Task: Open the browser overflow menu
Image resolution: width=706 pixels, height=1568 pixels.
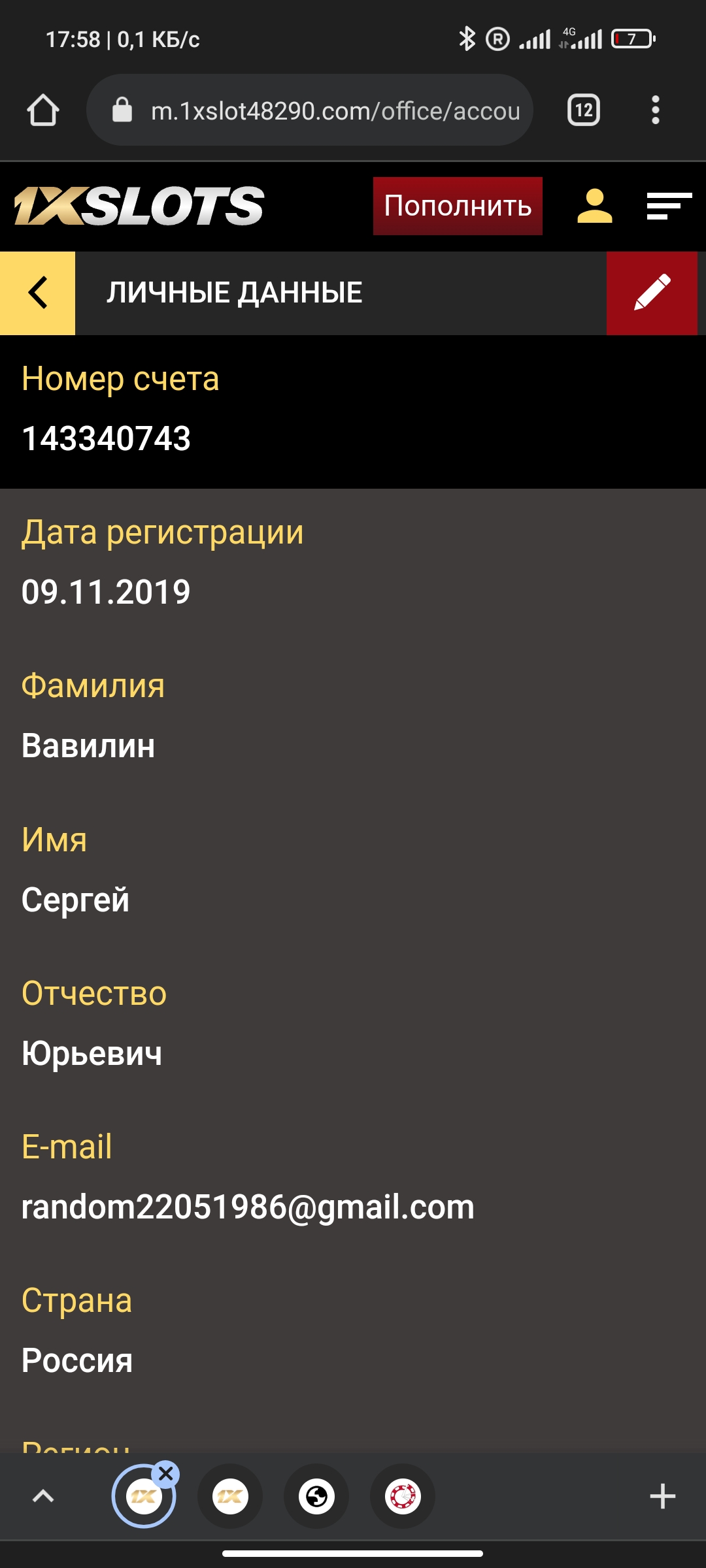Action: [x=655, y=110]
